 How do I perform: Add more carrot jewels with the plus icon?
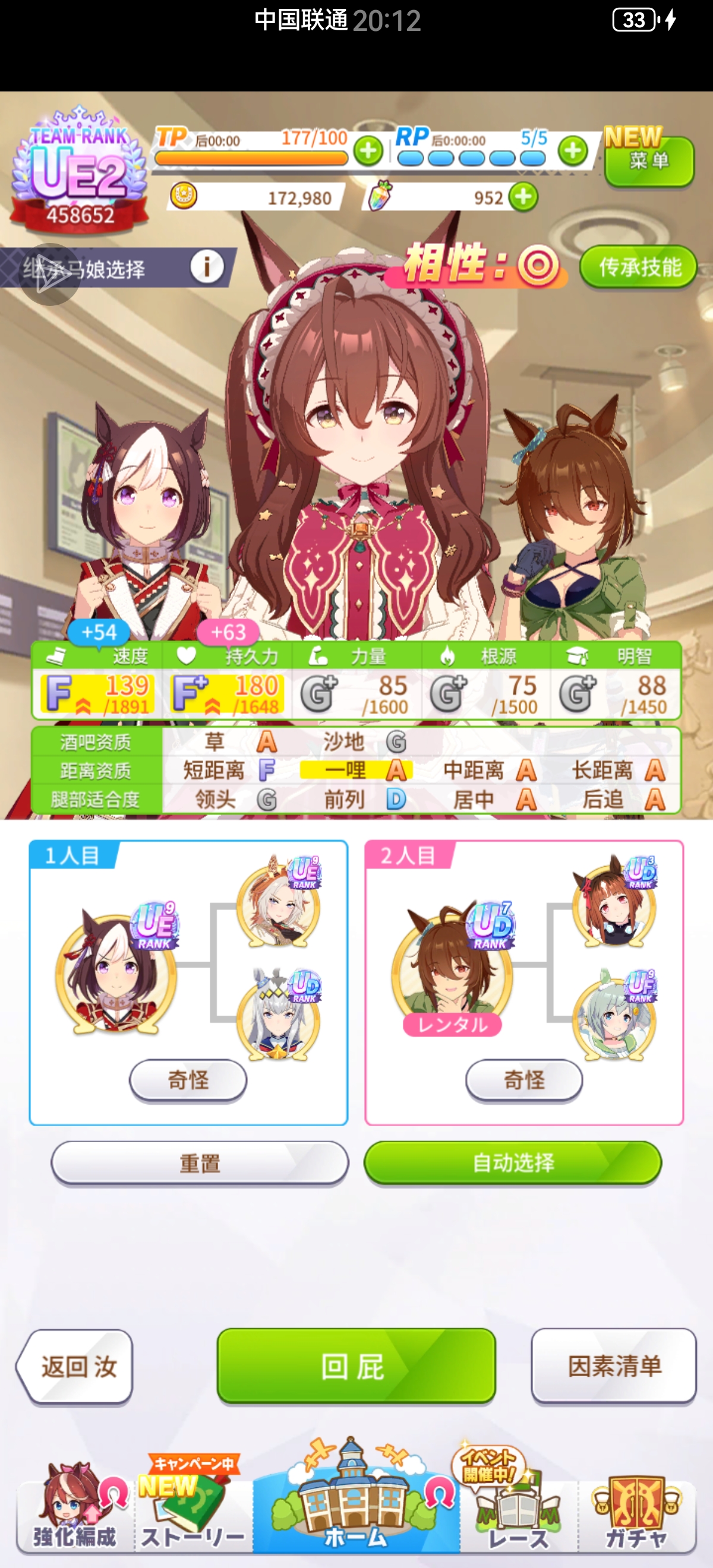(x=523, y=197)
